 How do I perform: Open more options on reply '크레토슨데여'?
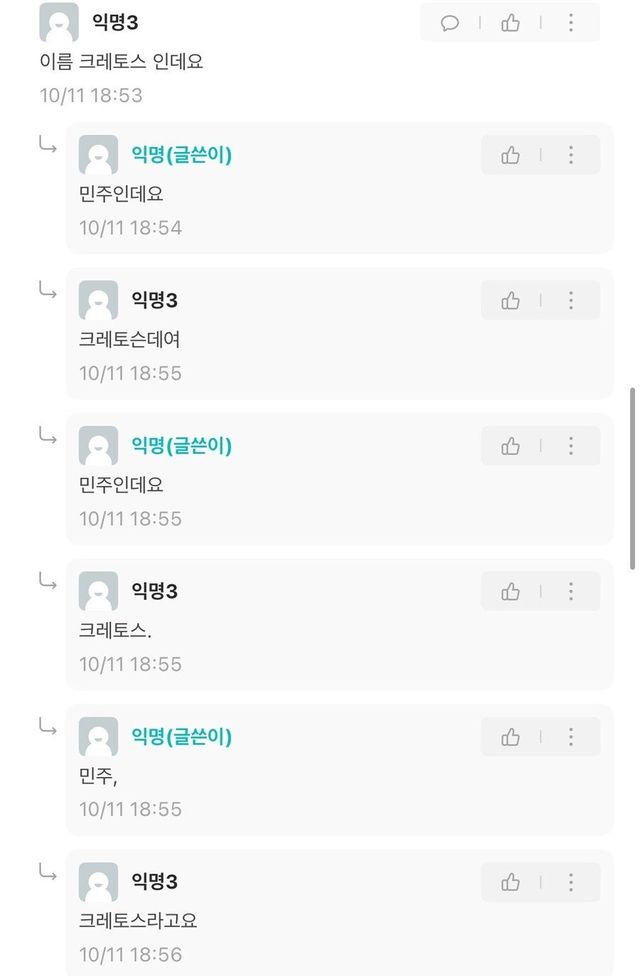(571, 300)
